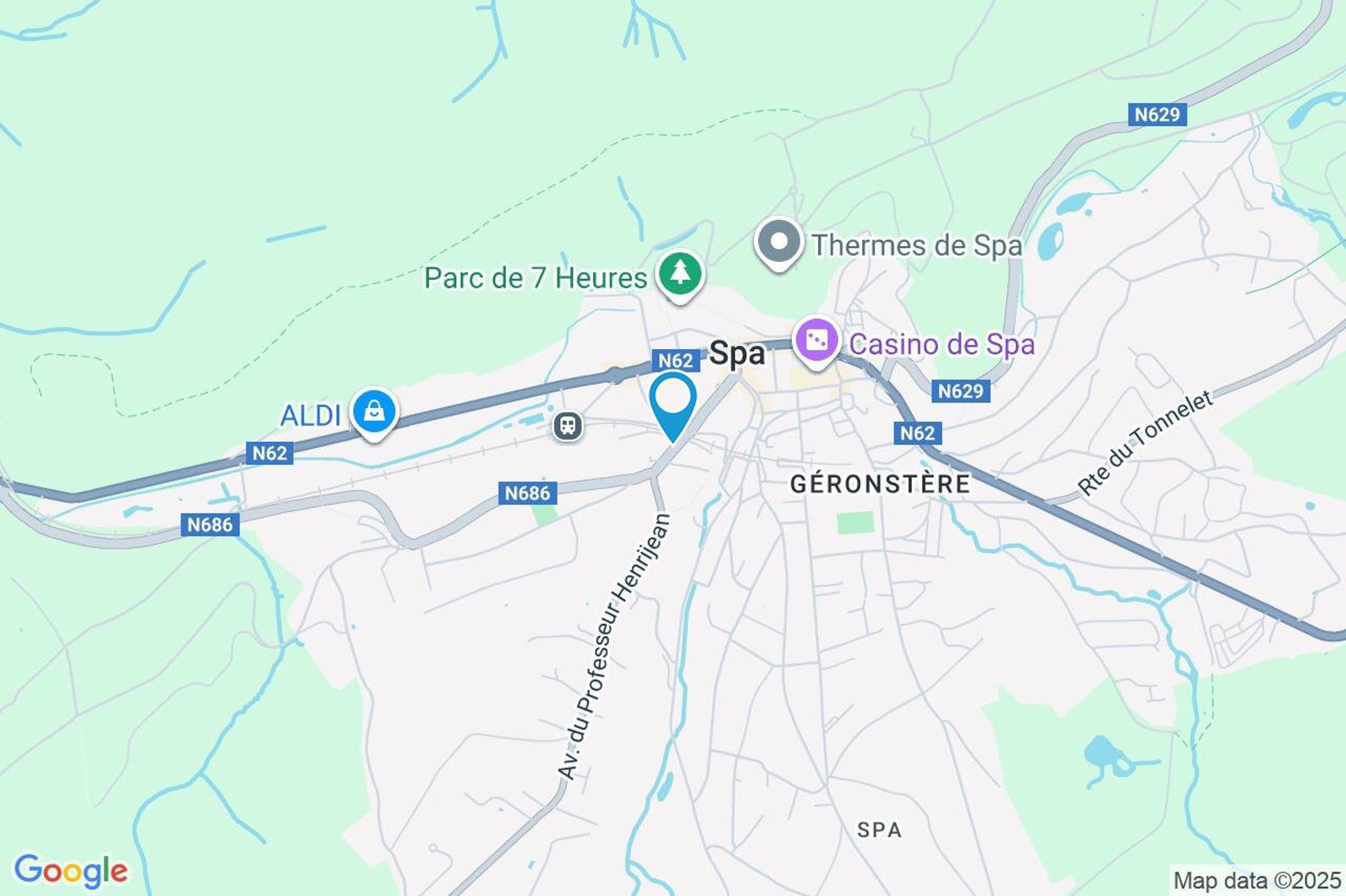Open the ALDI shopping pin
The height and width of the screenshot is (896, 1346).
click(374, 412)
